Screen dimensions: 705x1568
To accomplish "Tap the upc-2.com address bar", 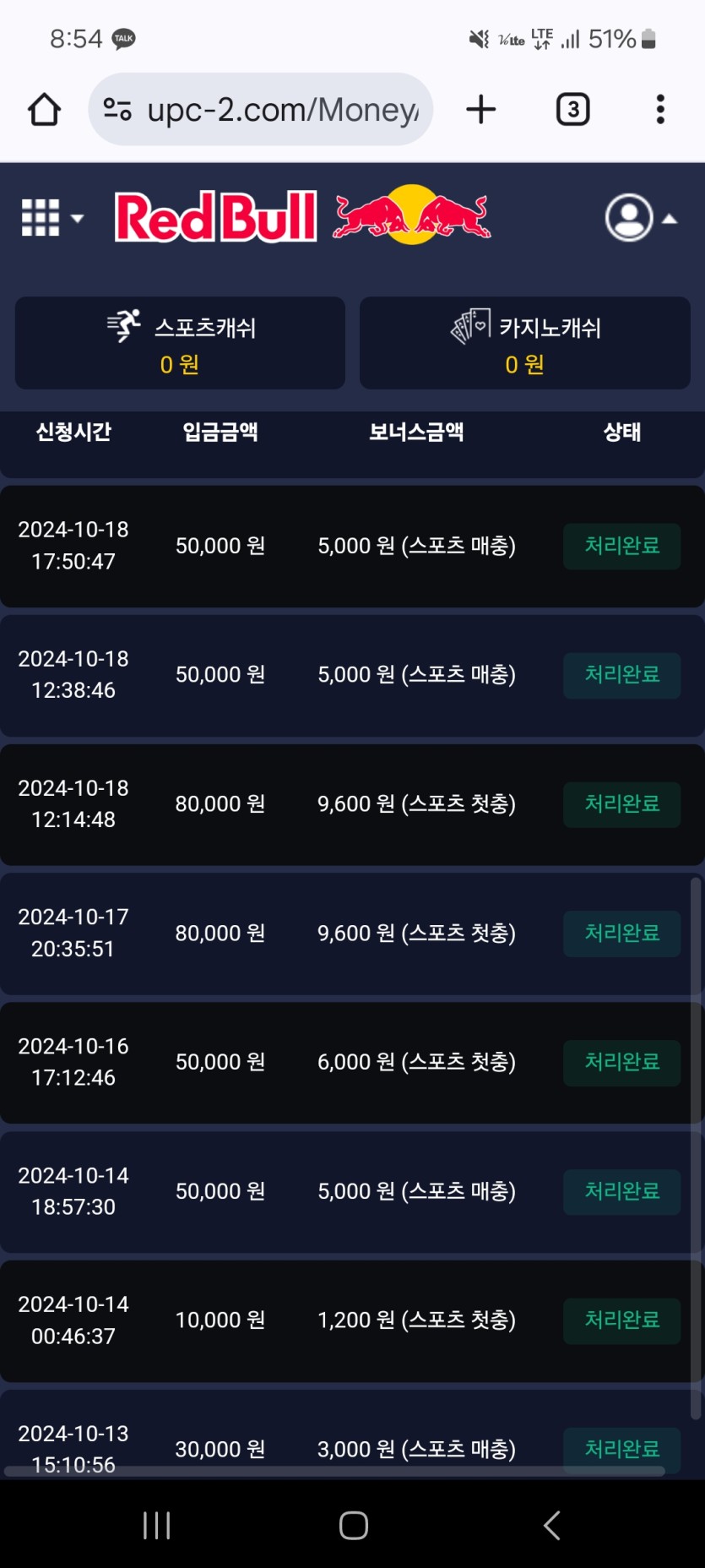I will pyautogui.click(x=262, y=110).
